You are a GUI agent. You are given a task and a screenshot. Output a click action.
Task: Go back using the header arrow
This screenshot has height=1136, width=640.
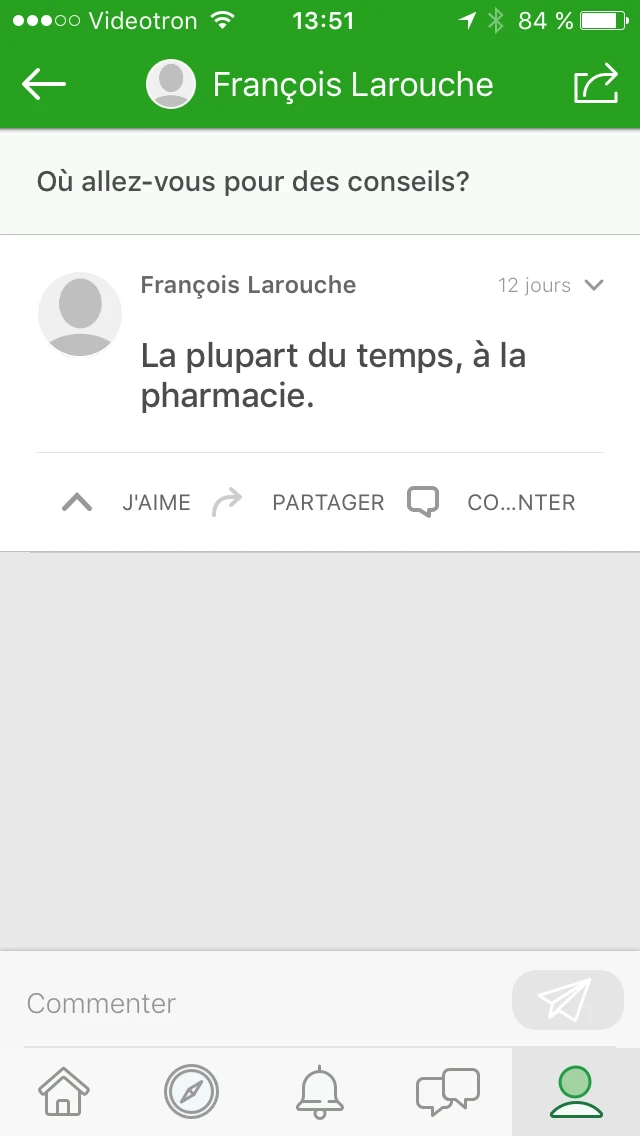(x=44, y=85)
